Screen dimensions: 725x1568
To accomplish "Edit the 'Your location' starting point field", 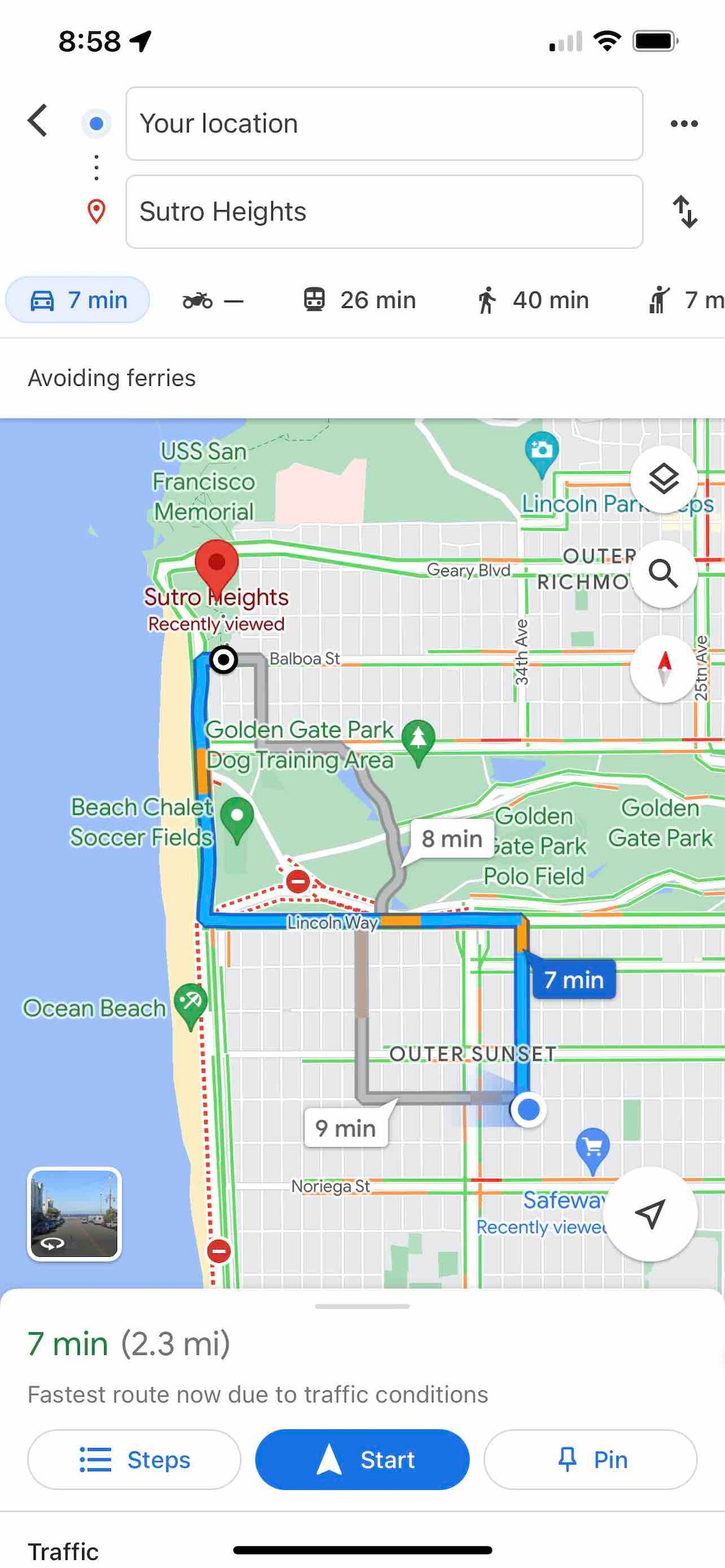I will [x=384, y=123].
